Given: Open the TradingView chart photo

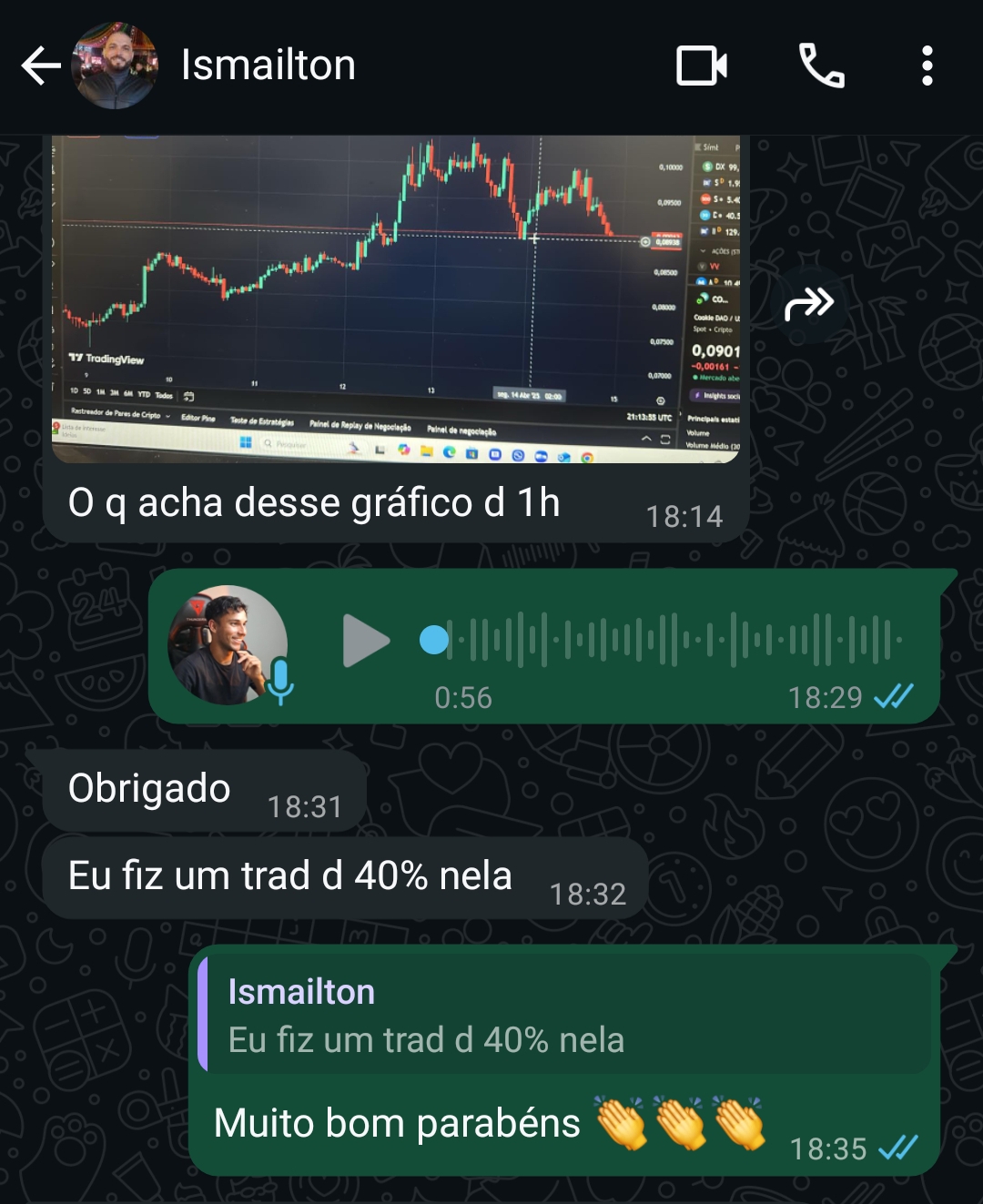Looking at the screenshot, I should point(396,298).
